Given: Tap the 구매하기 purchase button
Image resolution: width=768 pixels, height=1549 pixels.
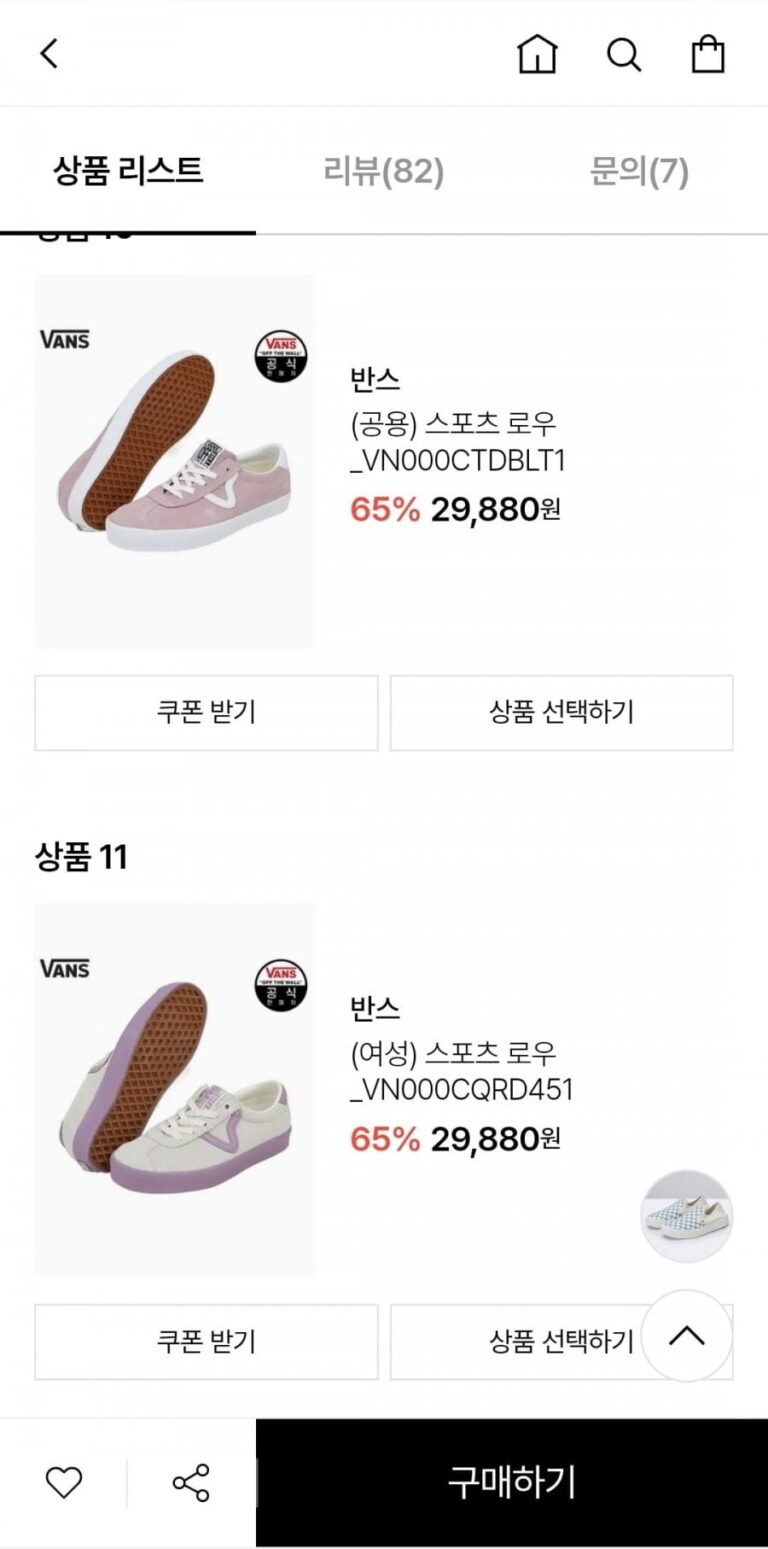Looking at the screenshot, I should (x=511, y=1482).
